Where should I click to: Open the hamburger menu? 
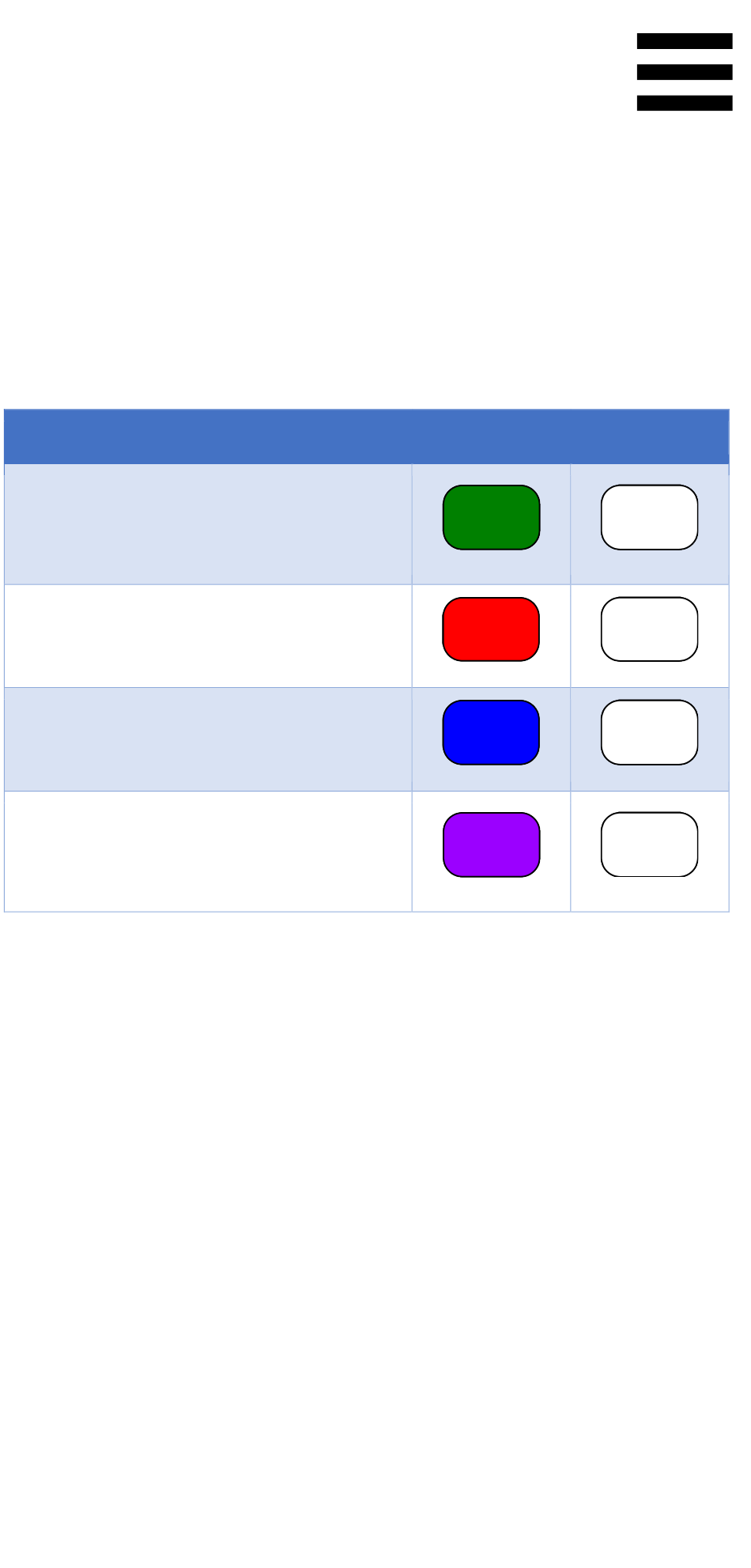pyautogui.click(x=684, y=72)
